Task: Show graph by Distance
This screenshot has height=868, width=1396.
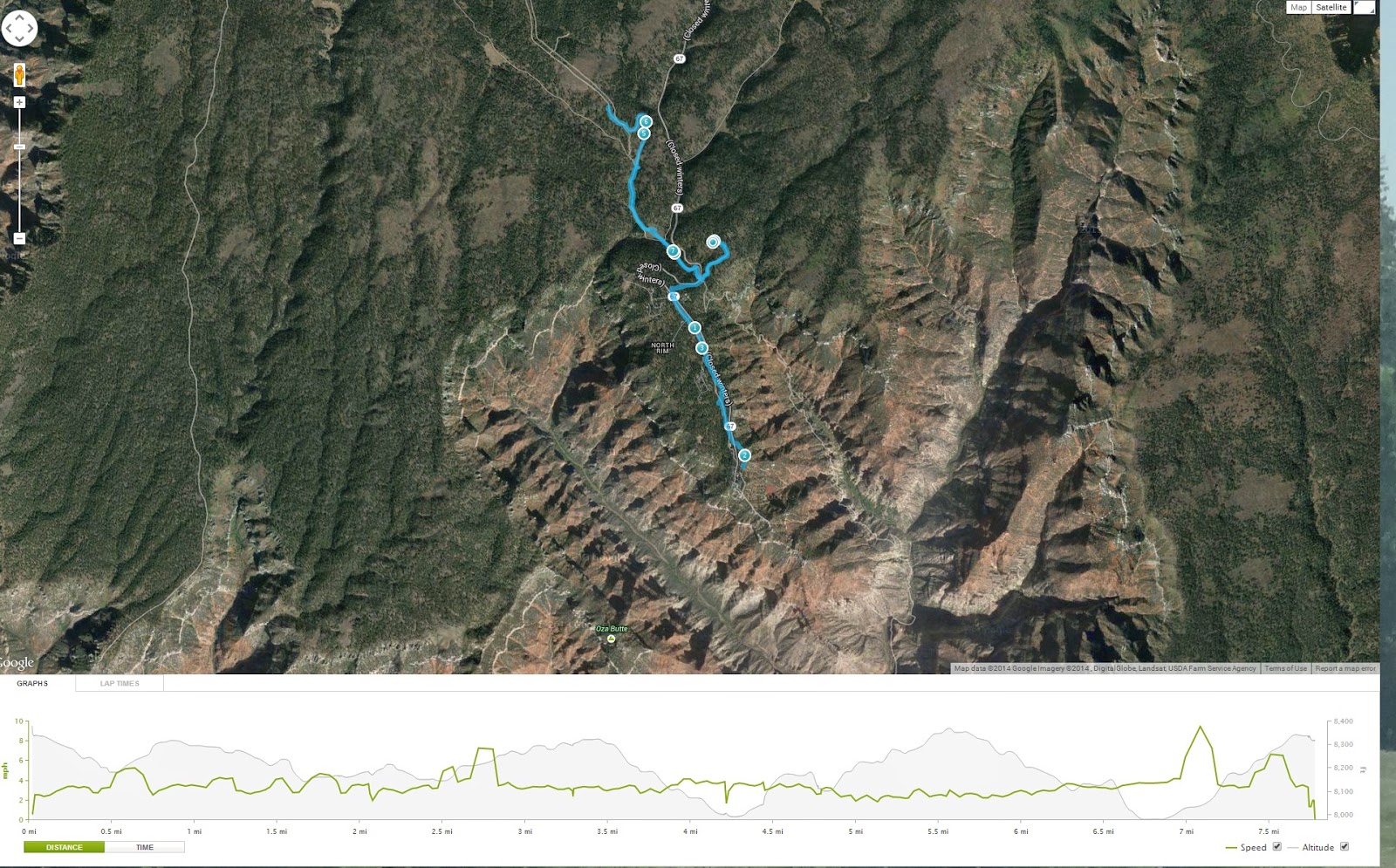Action: tap(64, 847)
